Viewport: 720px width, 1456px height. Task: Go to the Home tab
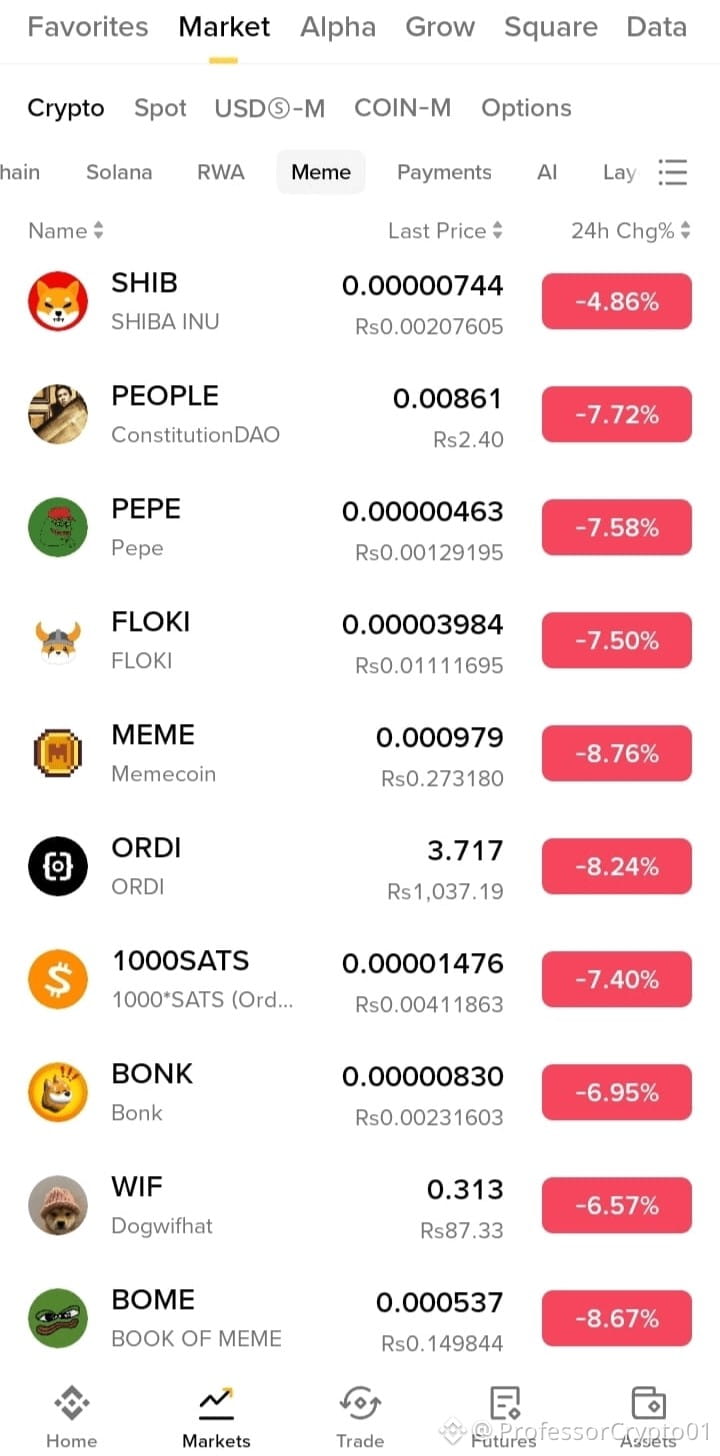(x=72, y=1416)
